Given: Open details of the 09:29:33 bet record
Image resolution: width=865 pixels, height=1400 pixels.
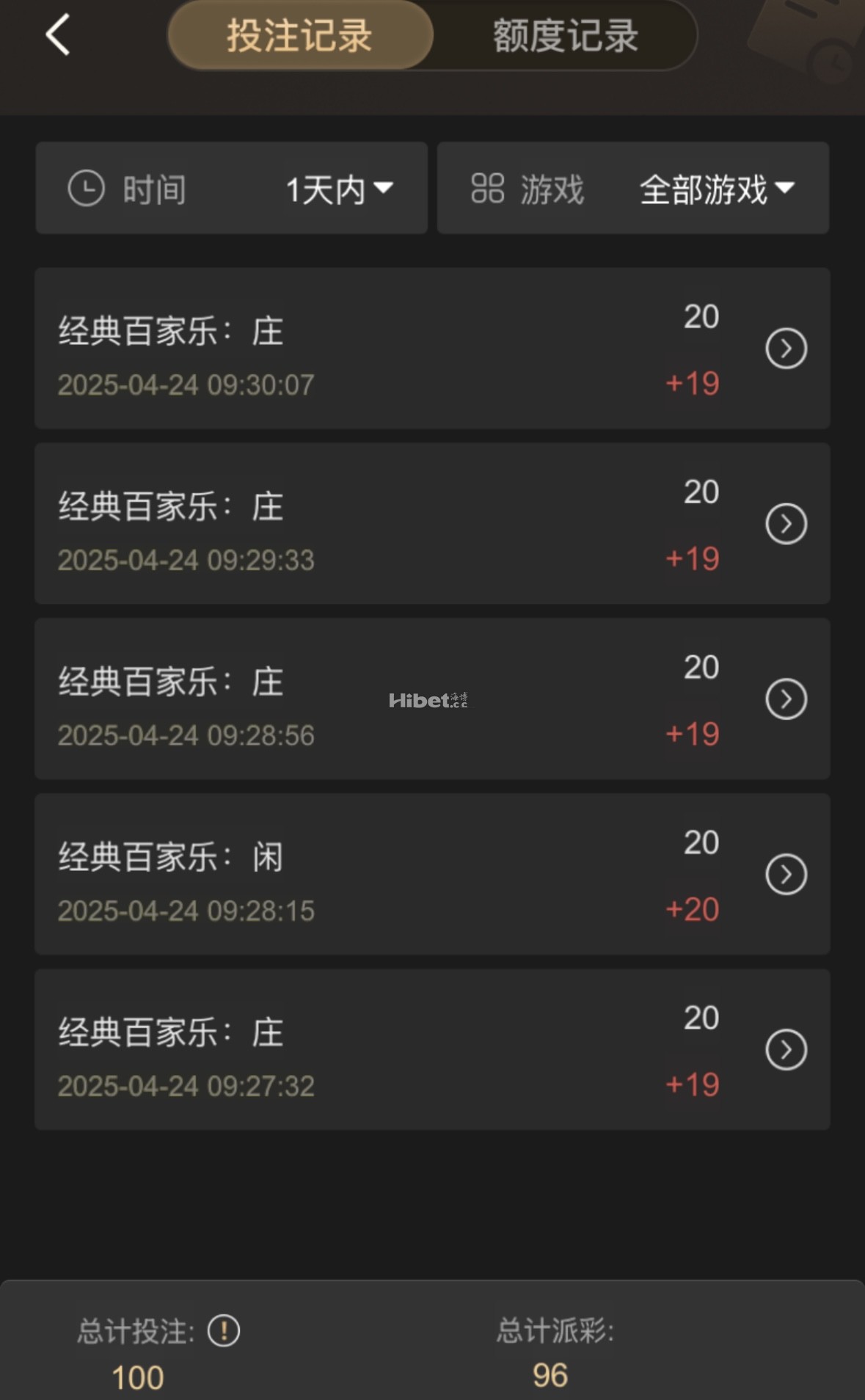Looking at the screenshot, I should [785, 525].
